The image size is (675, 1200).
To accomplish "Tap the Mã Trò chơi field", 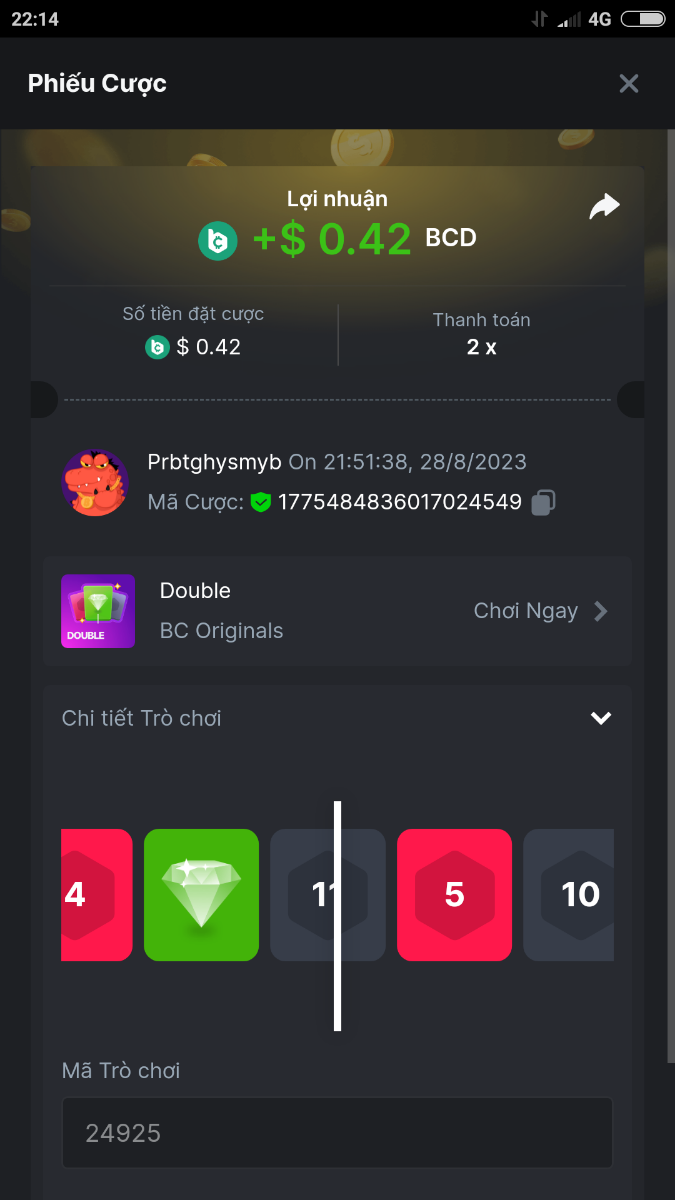I will click(x=337, y=1133).
